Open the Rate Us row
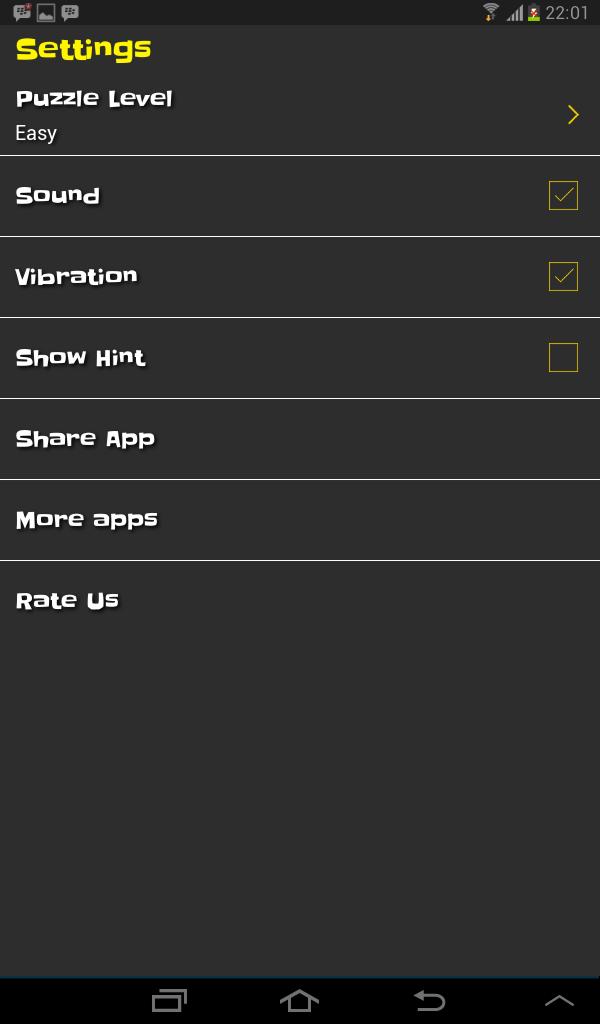 pyautogui.click(x=300, y=601)
